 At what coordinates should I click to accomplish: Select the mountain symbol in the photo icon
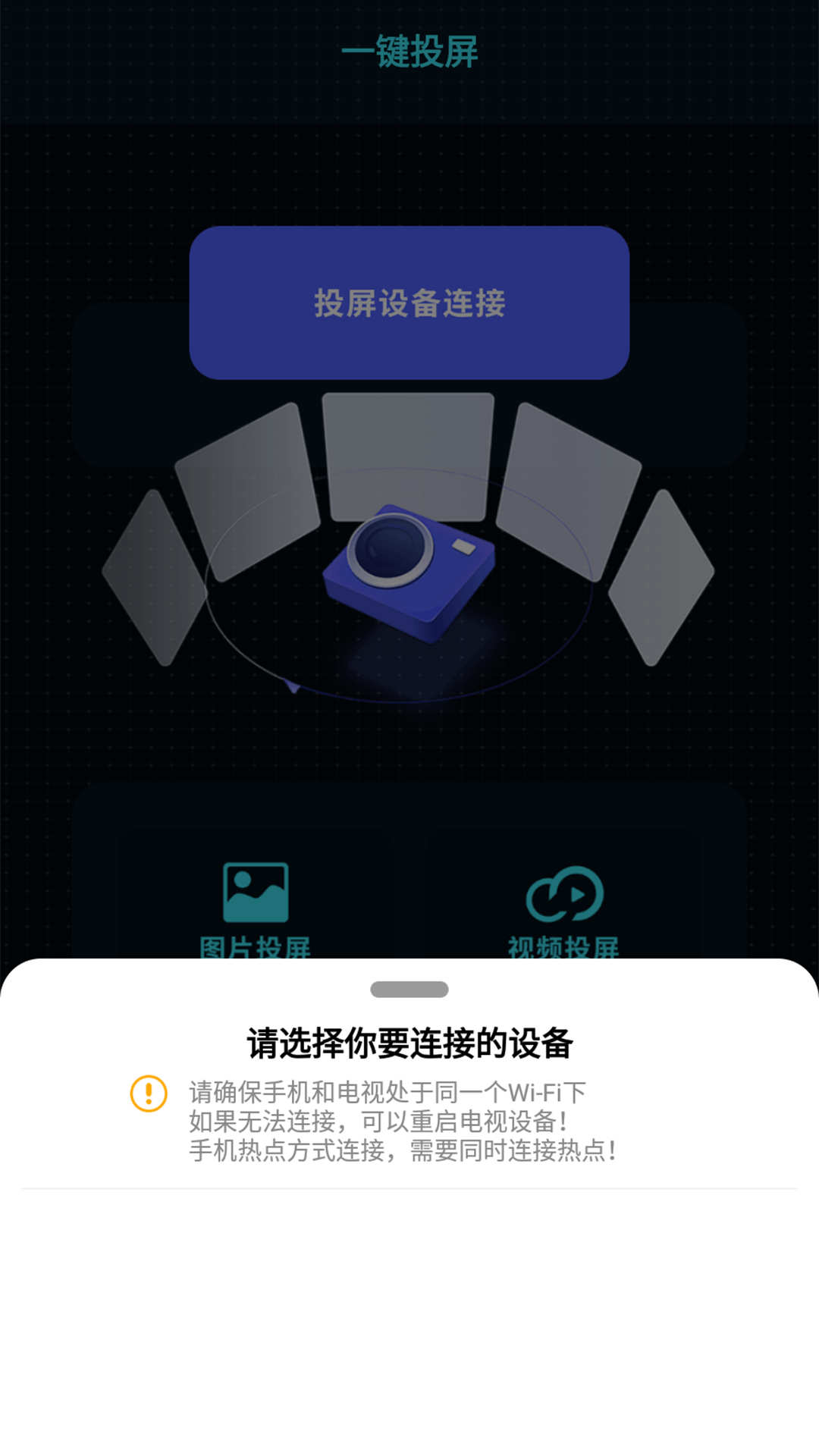(x=258, y=902)
